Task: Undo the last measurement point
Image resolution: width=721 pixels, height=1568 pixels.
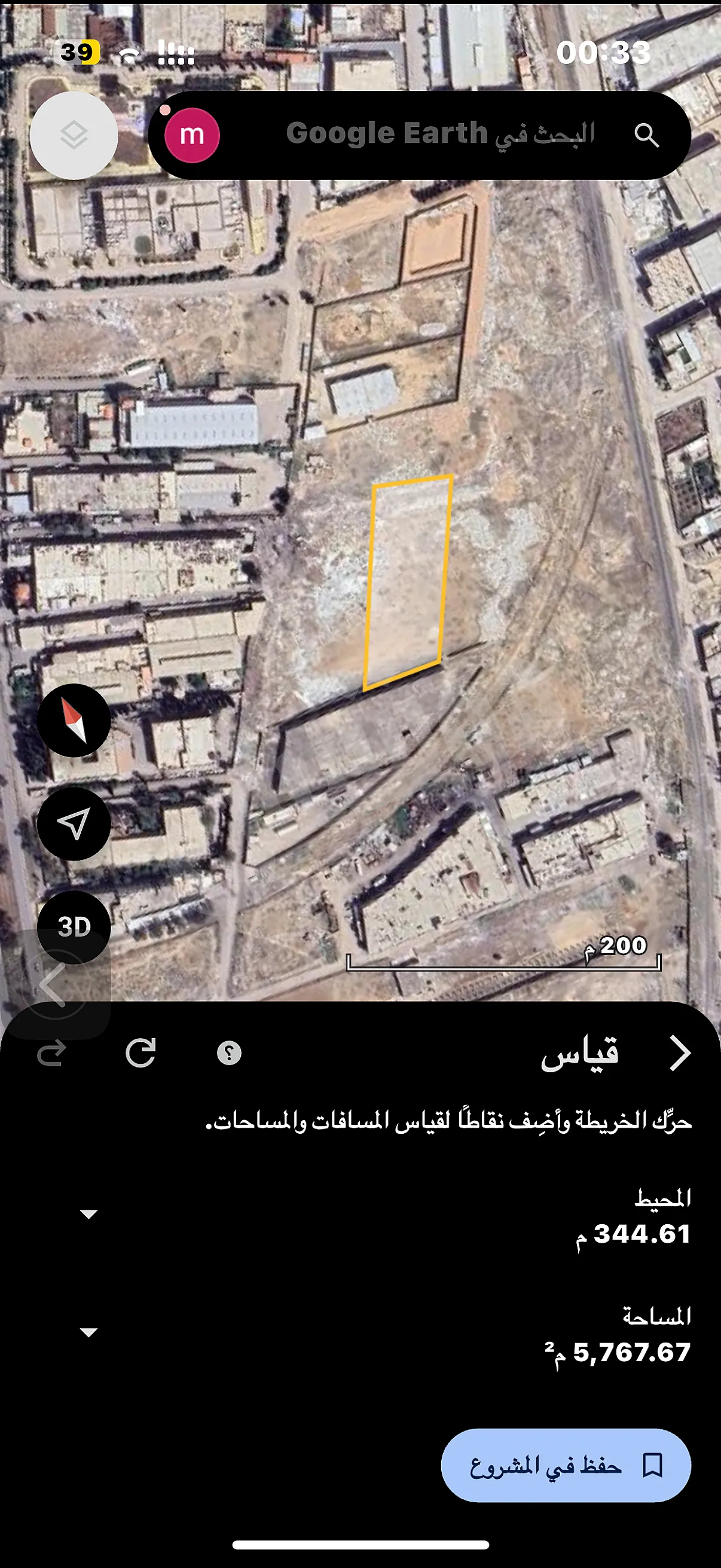Action: point(52,1053)
